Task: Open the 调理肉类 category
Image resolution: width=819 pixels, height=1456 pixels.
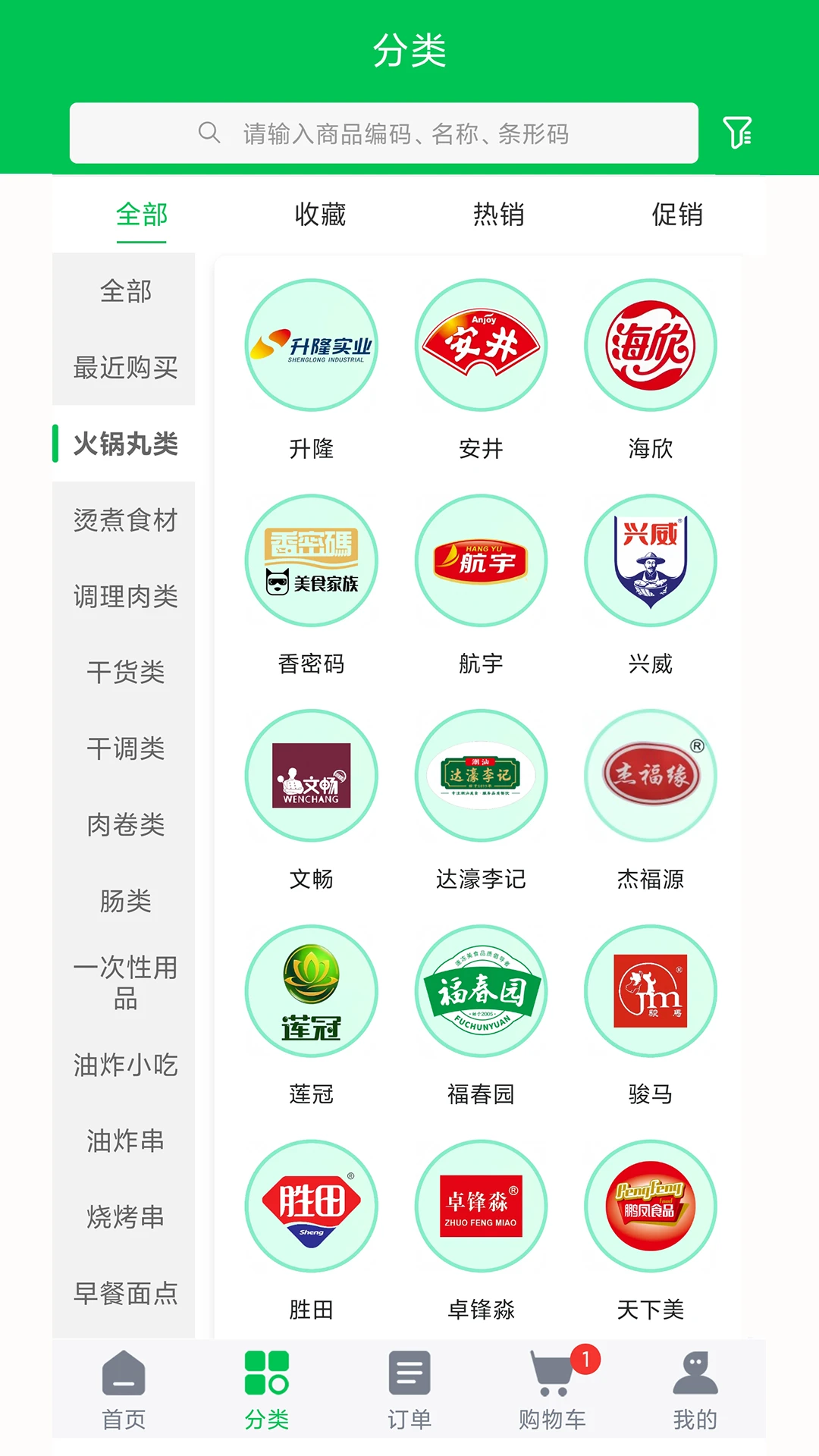Action: click(x=125, y=596)
